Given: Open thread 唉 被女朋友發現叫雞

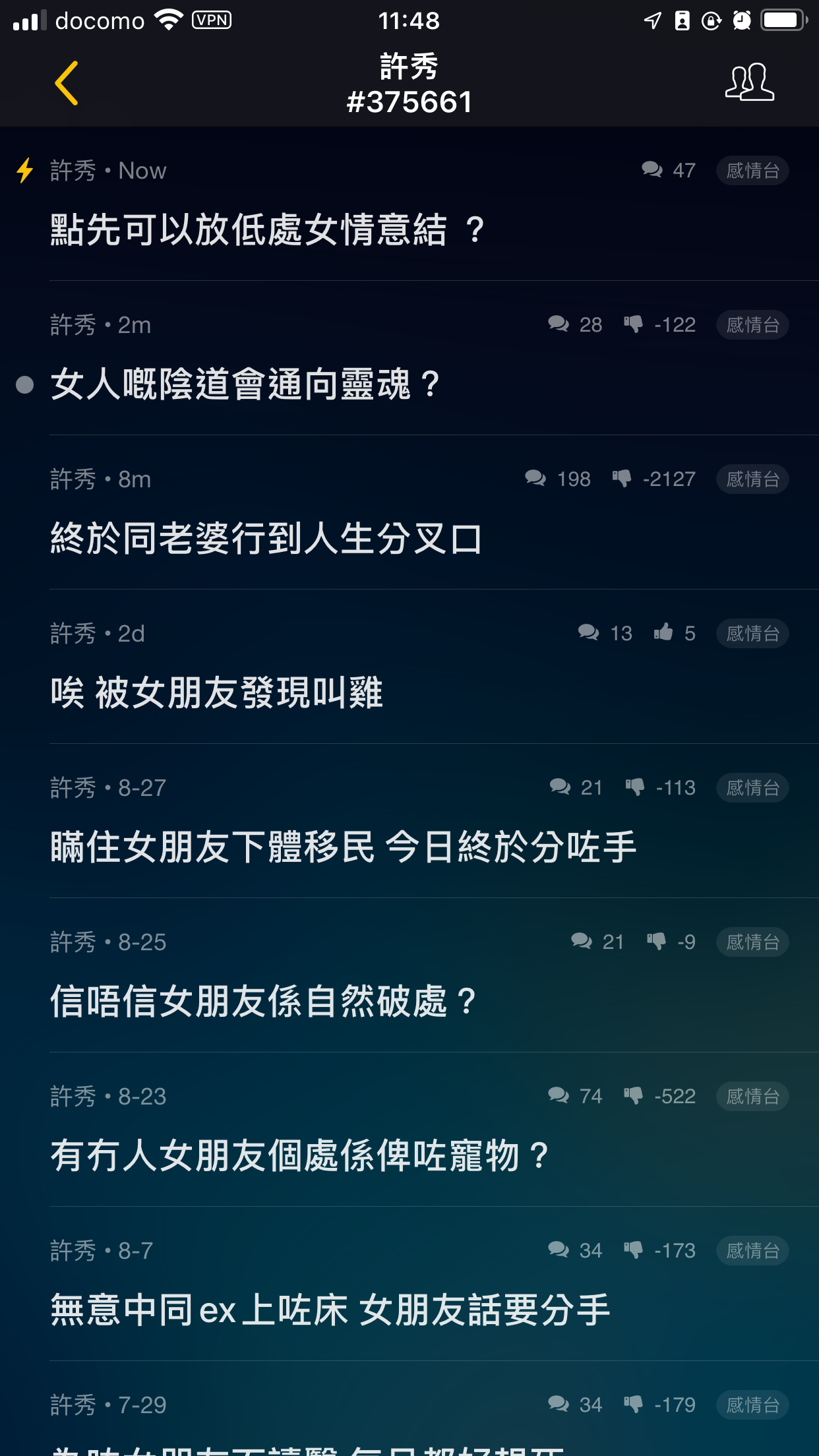Looking at the screenshot, I should click(x=217, y=693).
